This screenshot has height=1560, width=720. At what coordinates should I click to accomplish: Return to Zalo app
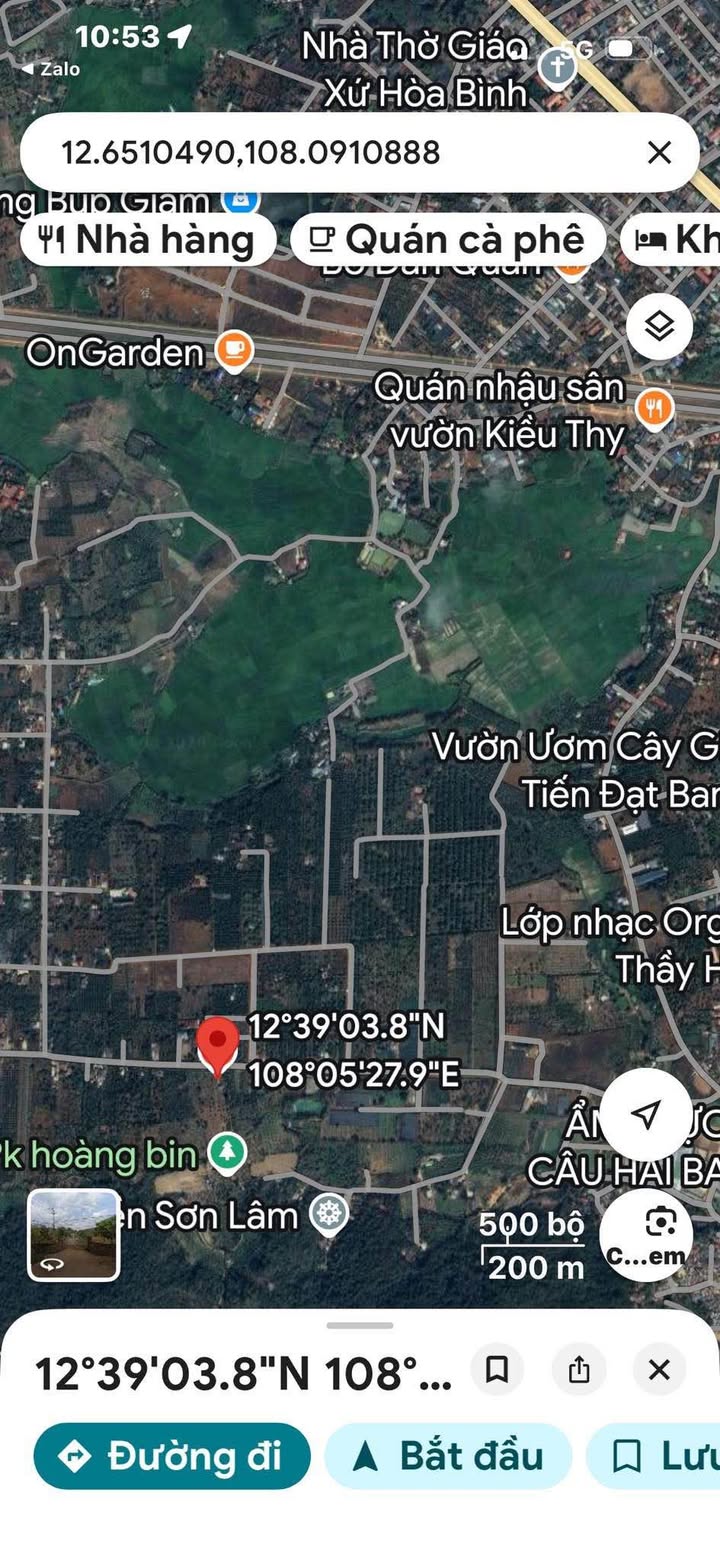click(x=50, y=69)
